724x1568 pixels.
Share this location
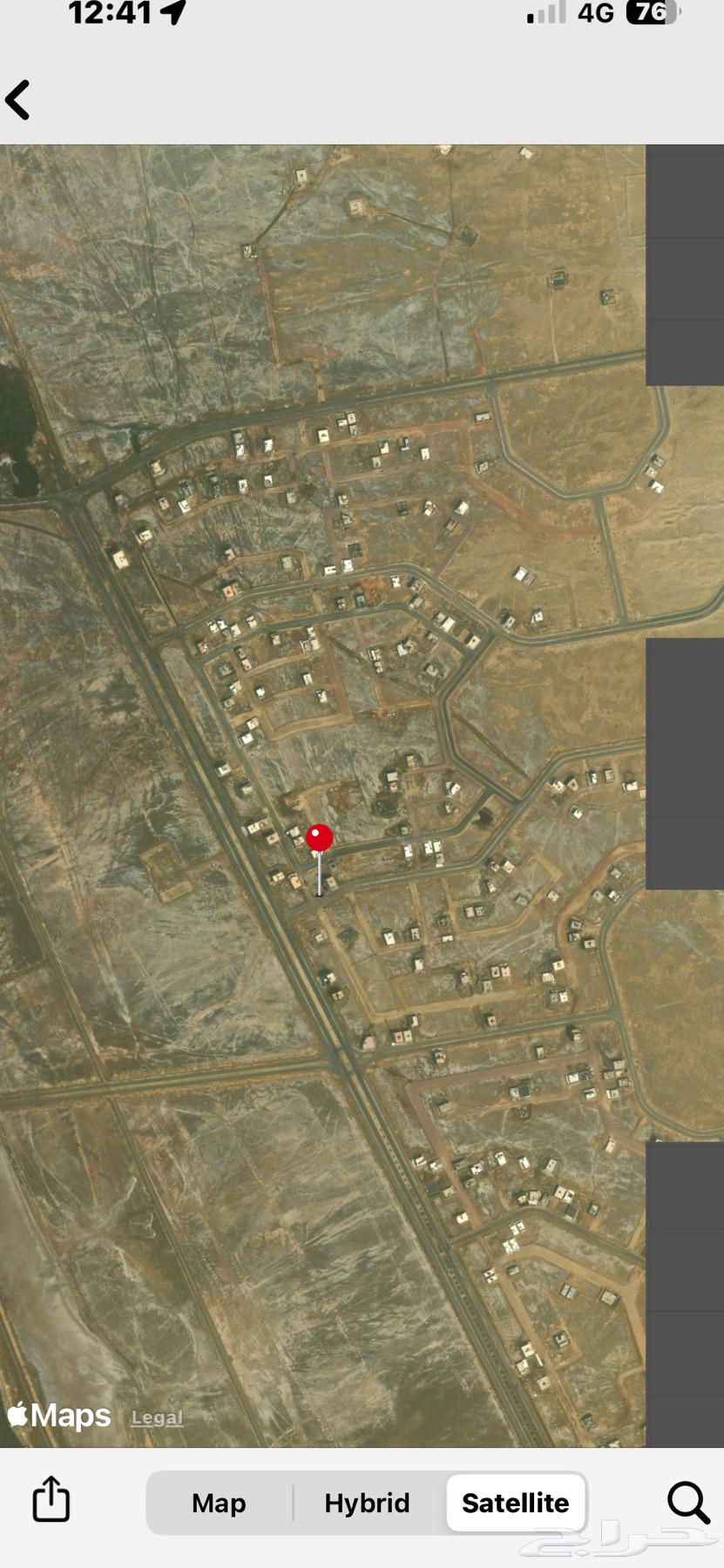(x=51, y=1499)
